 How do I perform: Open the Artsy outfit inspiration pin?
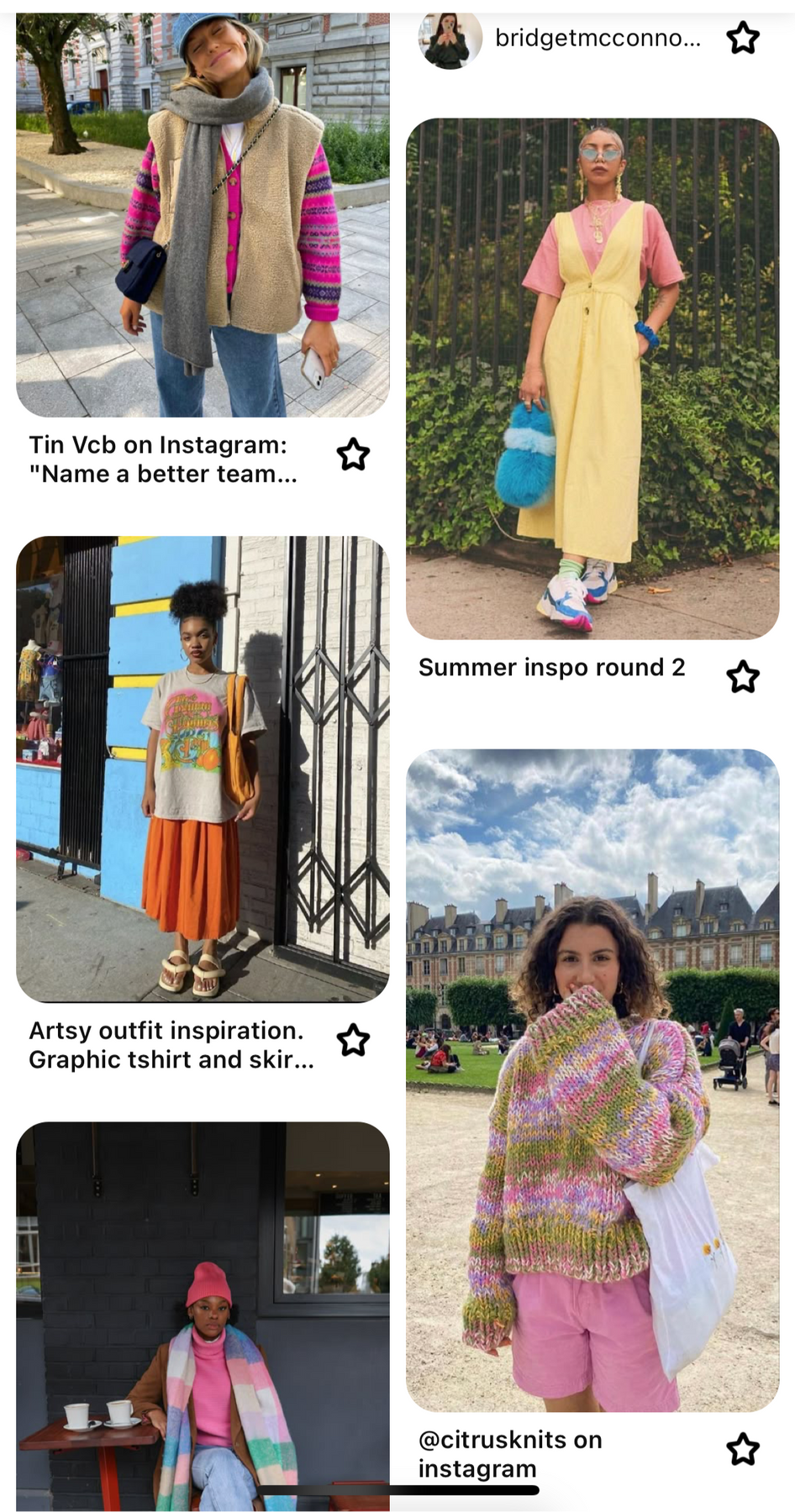click(x=203, y=769)
